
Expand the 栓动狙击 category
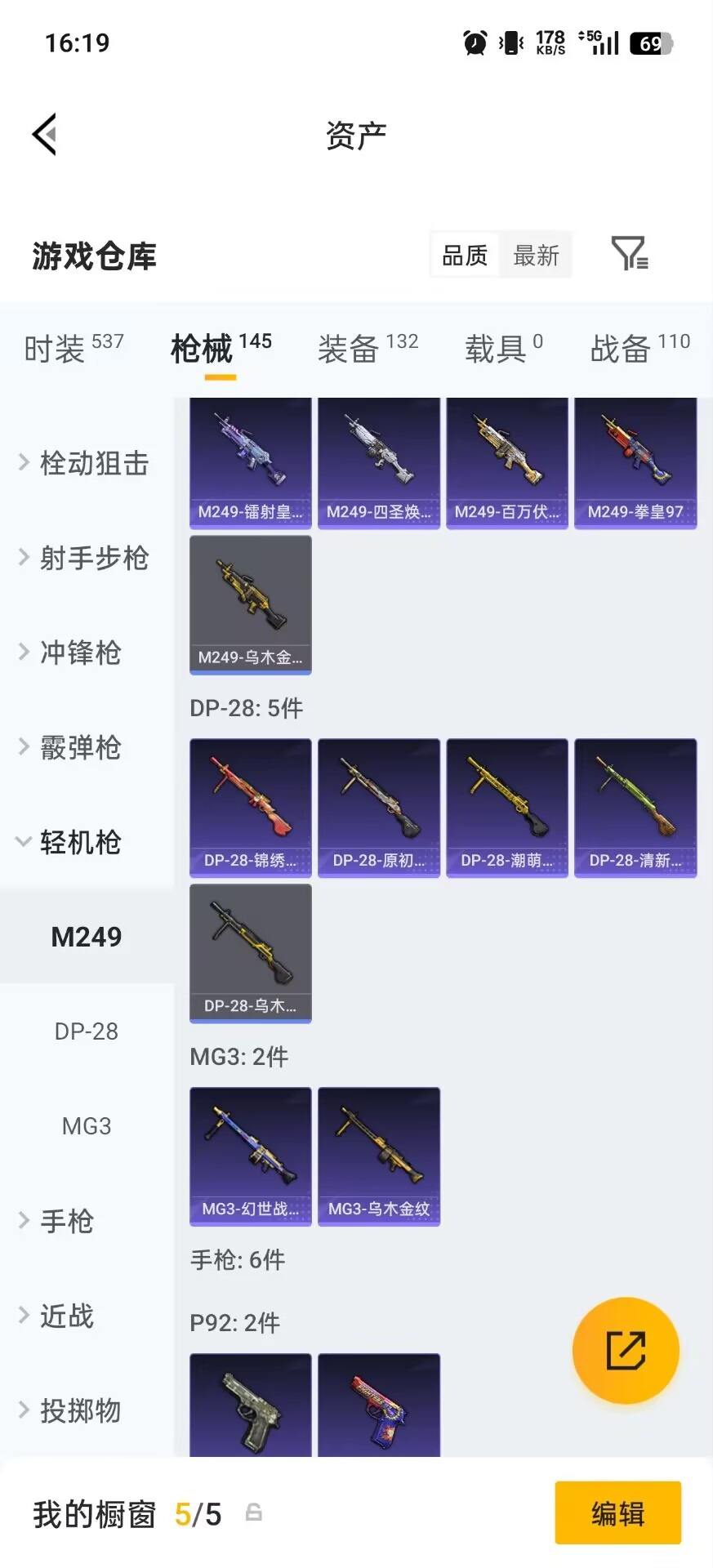[x=86, y=463]
